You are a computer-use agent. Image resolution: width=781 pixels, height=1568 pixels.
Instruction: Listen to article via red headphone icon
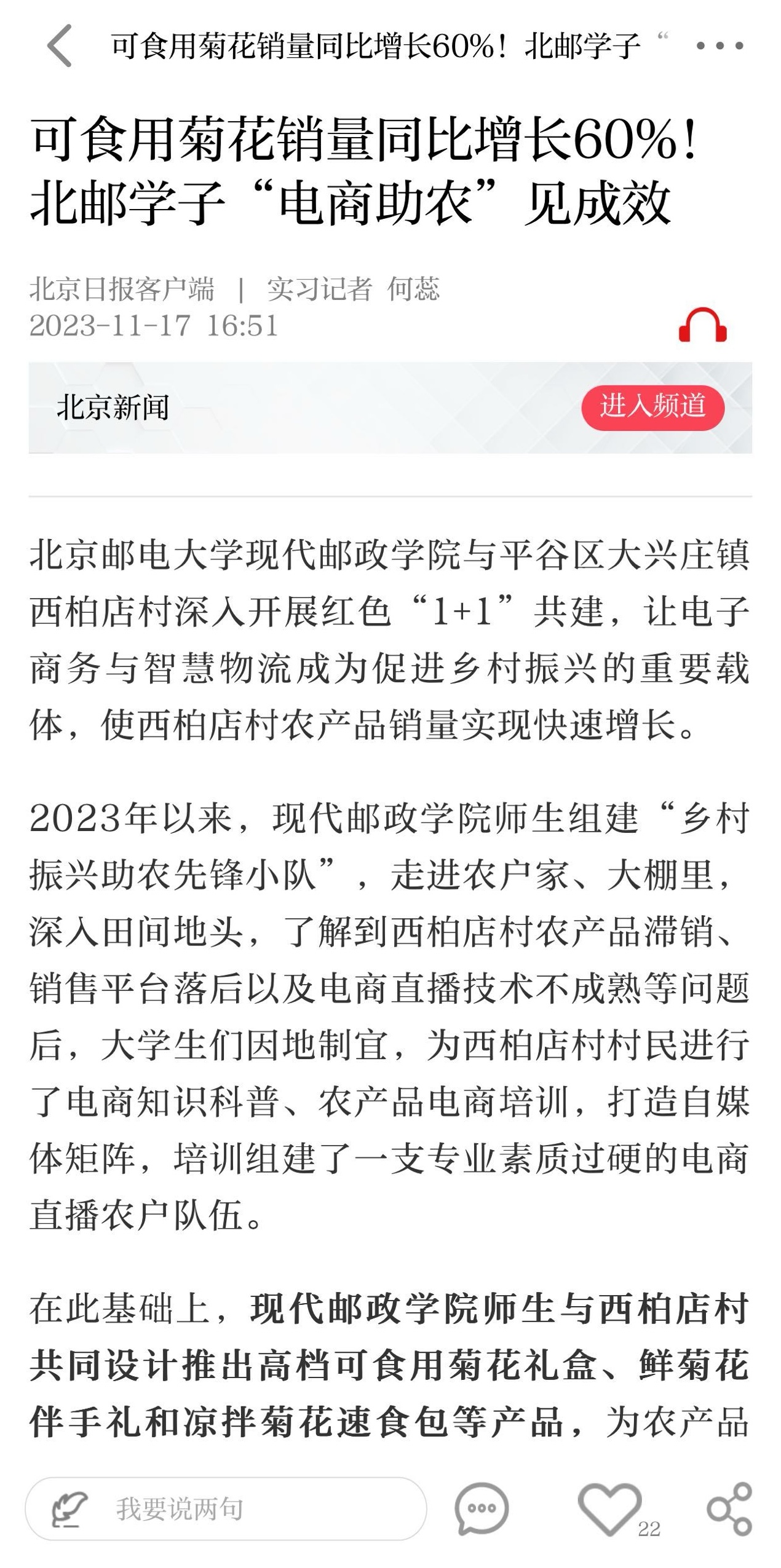tap(703, 325)
